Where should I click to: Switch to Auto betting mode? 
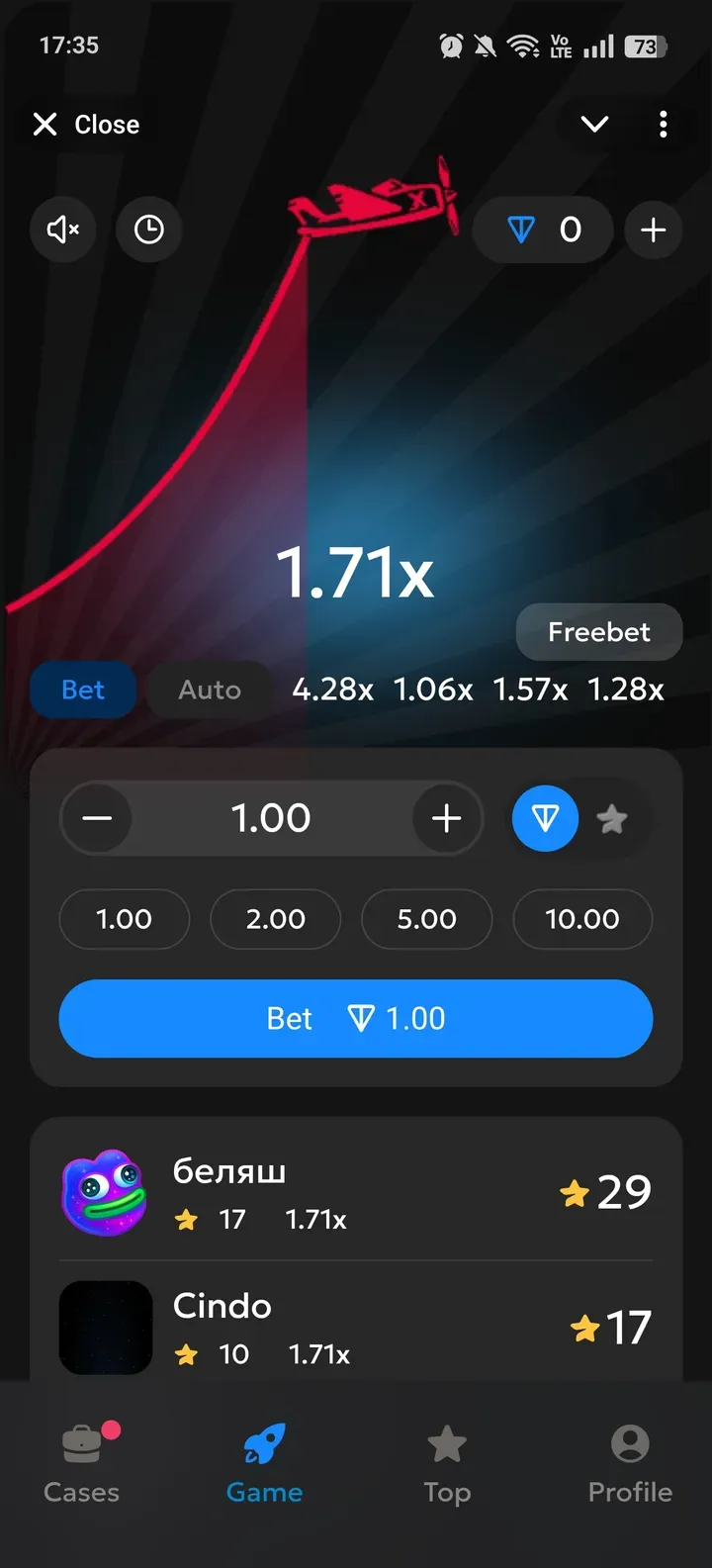pyautogui.click(x=209, y=690)
